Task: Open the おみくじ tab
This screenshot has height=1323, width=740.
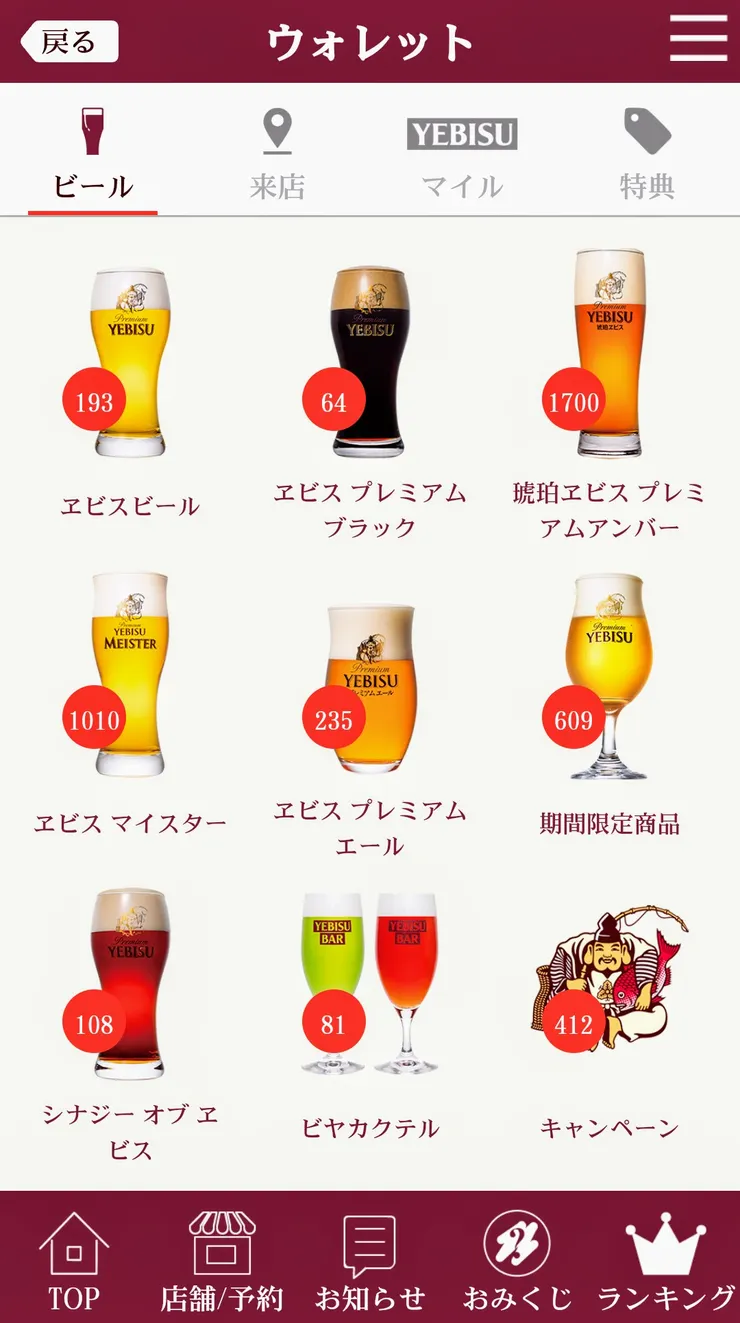Action: coord(517,1261)
